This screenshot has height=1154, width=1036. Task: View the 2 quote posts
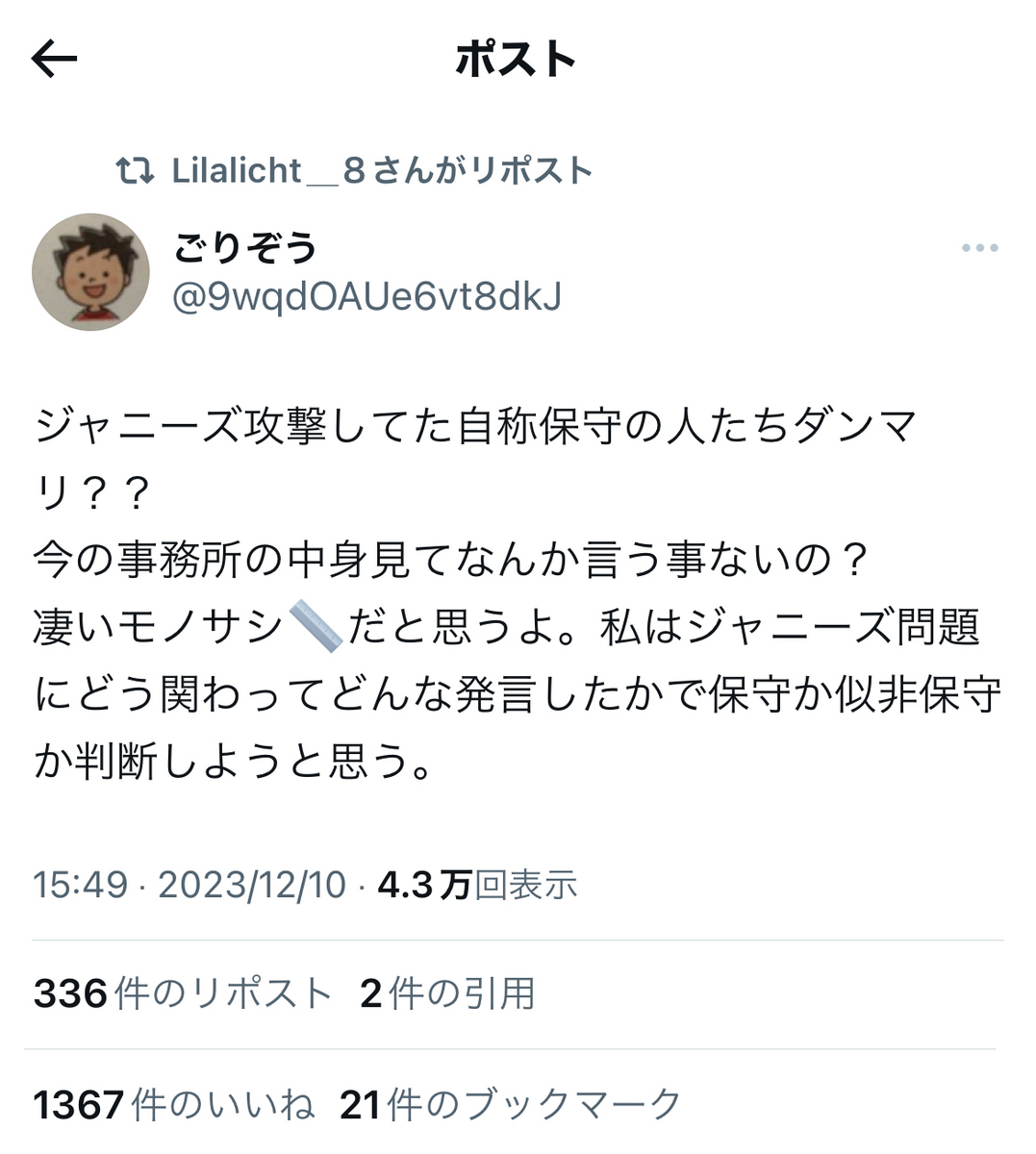click(x=447, y=993)
